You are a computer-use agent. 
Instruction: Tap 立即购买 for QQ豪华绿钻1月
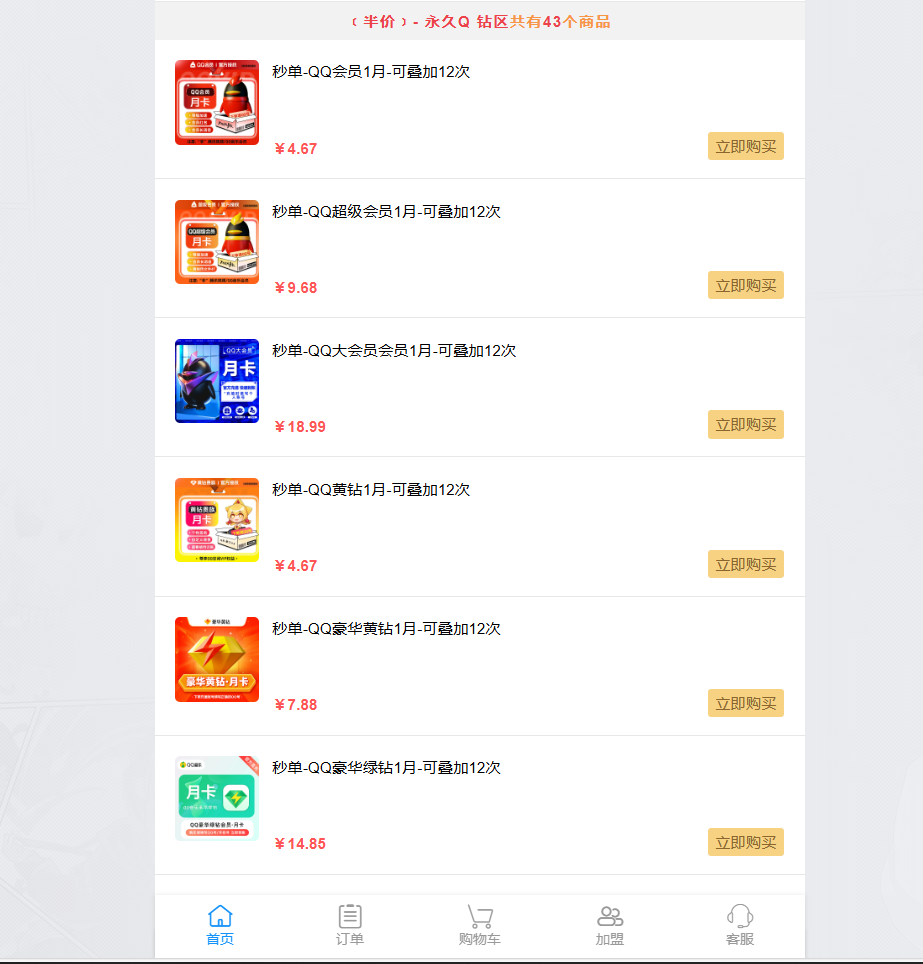click(x=745, y=842)
